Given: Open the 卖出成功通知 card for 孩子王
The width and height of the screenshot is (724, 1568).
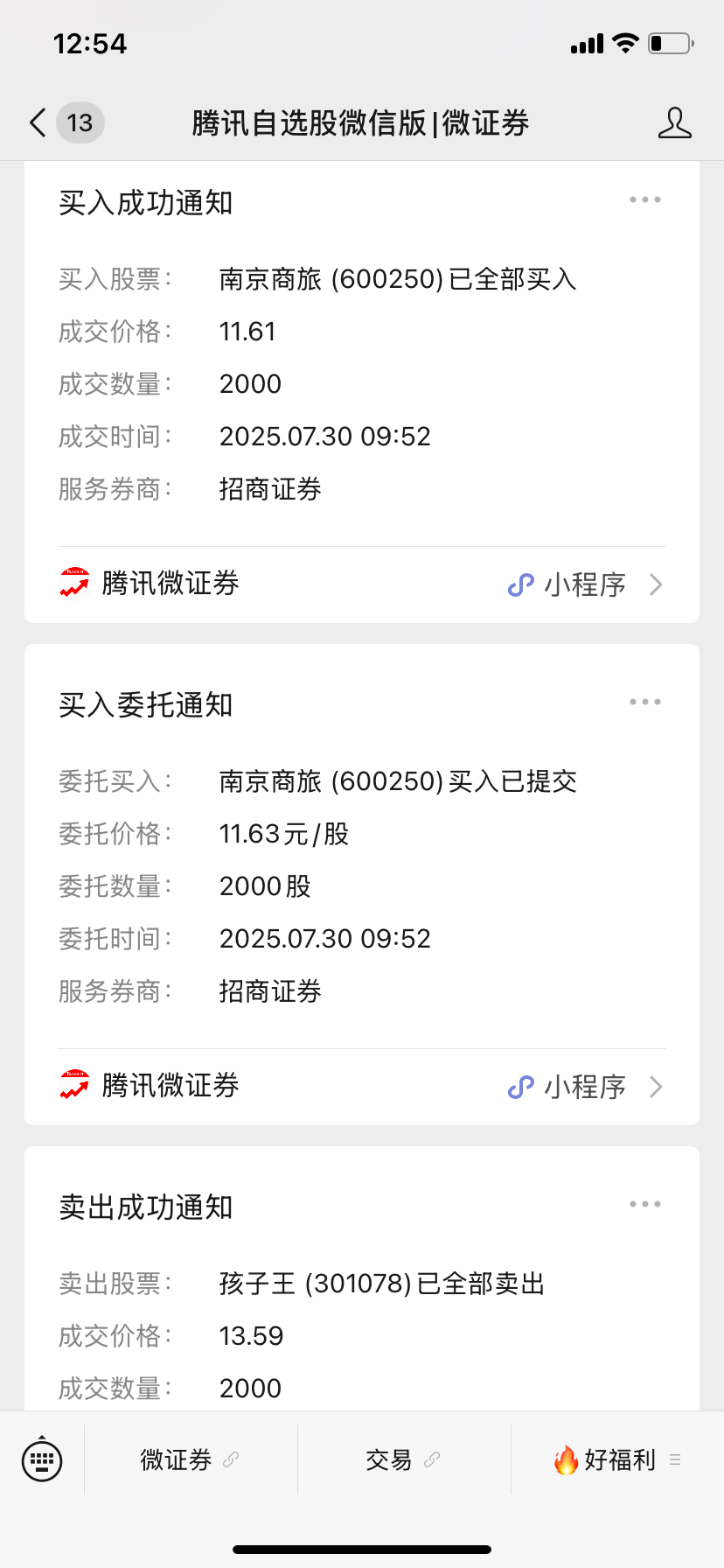Looking at the screenshot, I should coord(362,1279).
